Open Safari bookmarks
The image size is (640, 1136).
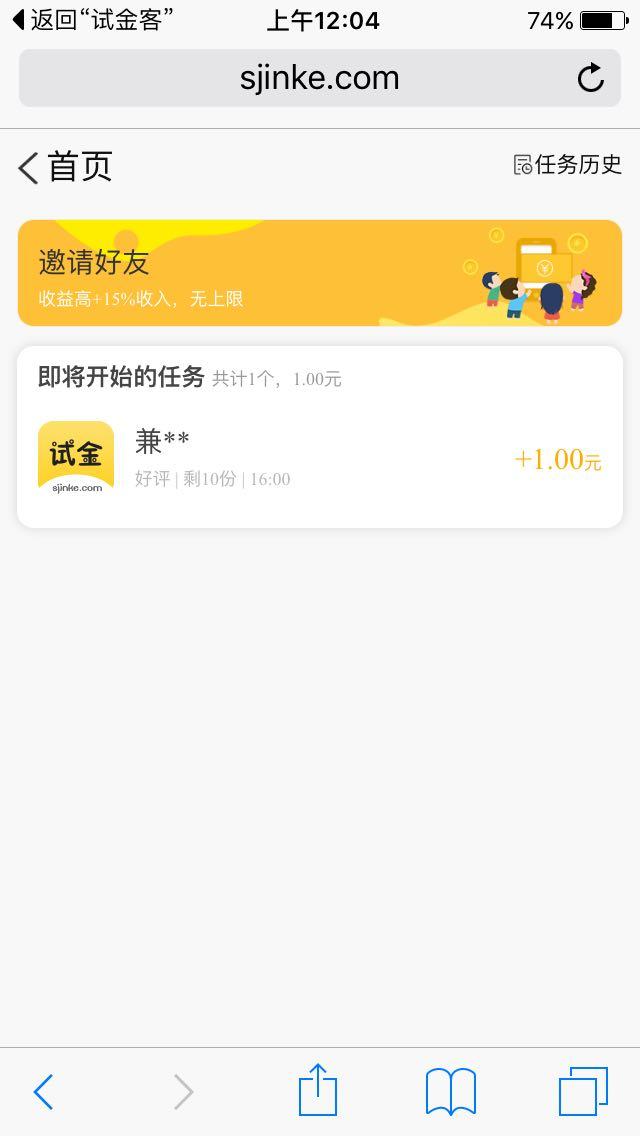coord(451,1091)
